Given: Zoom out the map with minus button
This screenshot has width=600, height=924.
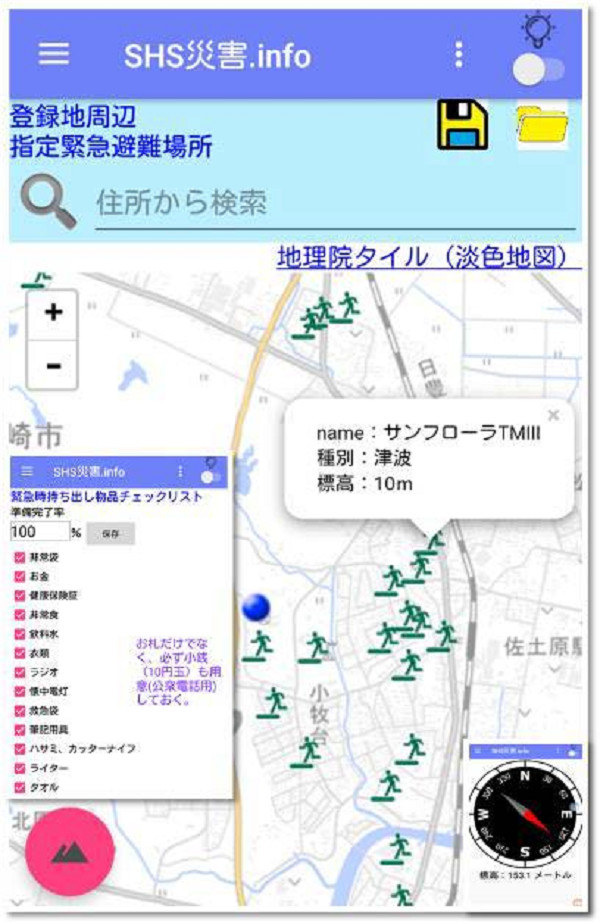Looking at the screenshot, I should (x=53, y=365).
